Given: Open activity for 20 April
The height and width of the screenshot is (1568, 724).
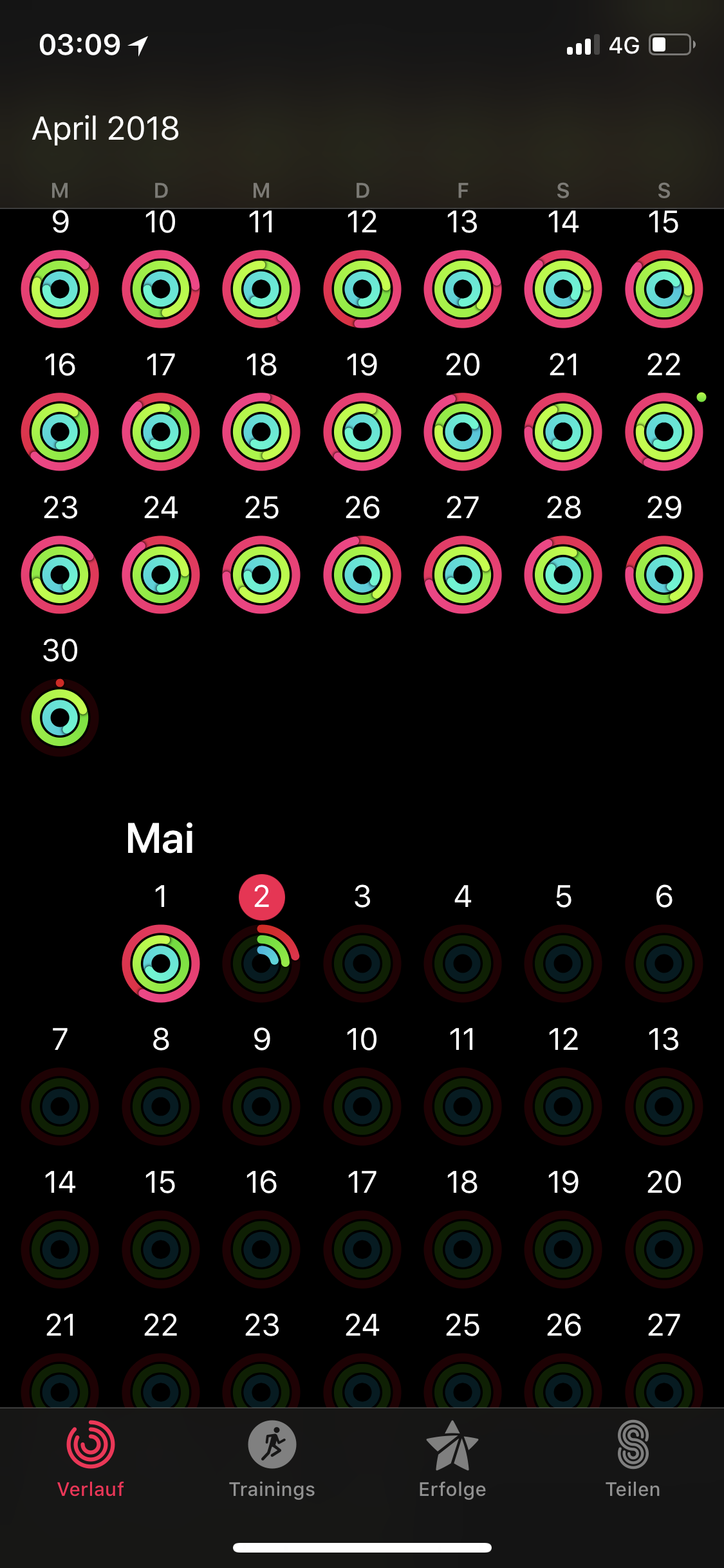Looking at the screenshot, I should 463,432.
